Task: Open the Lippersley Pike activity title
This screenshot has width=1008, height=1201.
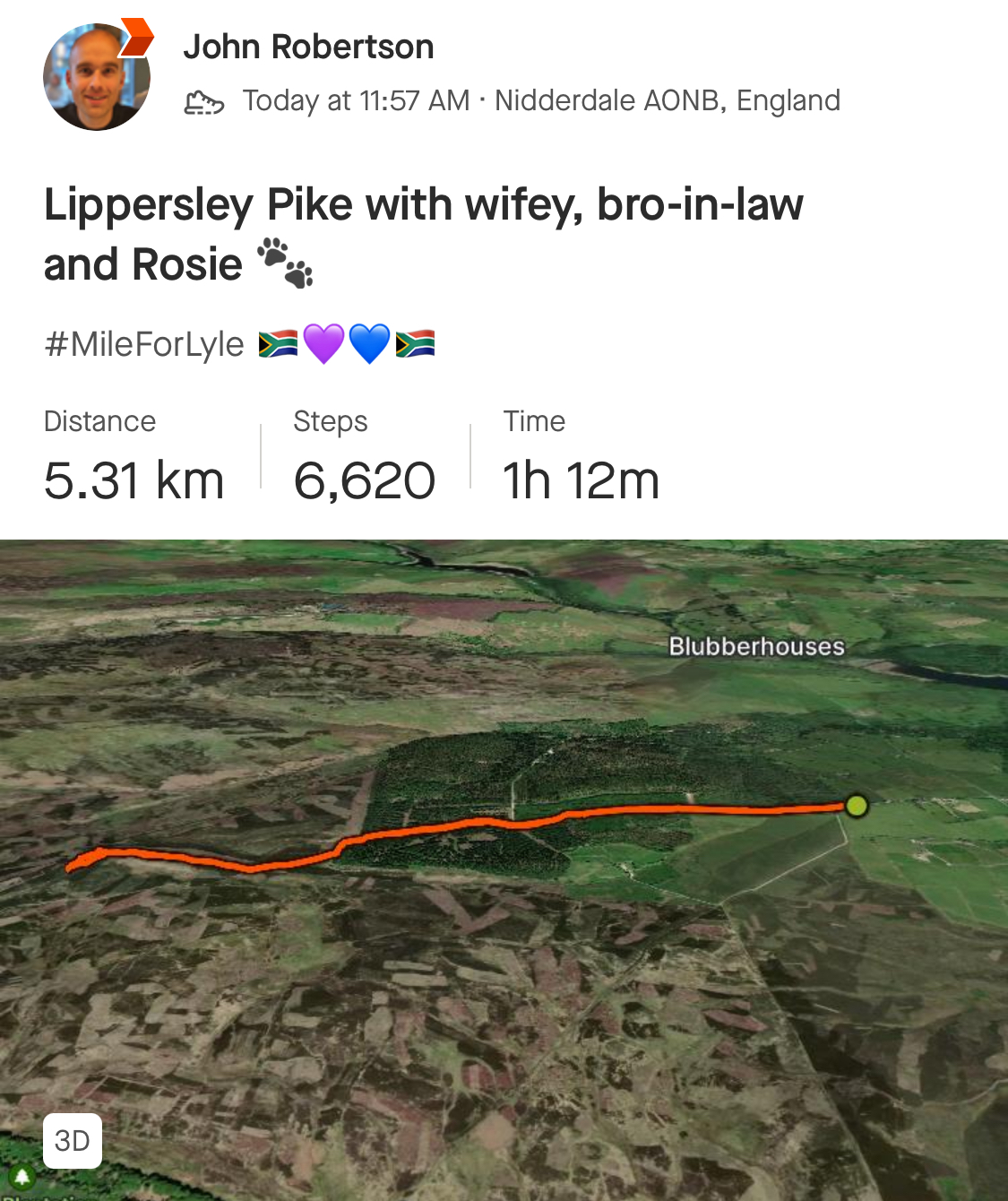Action: coord(423,234)
